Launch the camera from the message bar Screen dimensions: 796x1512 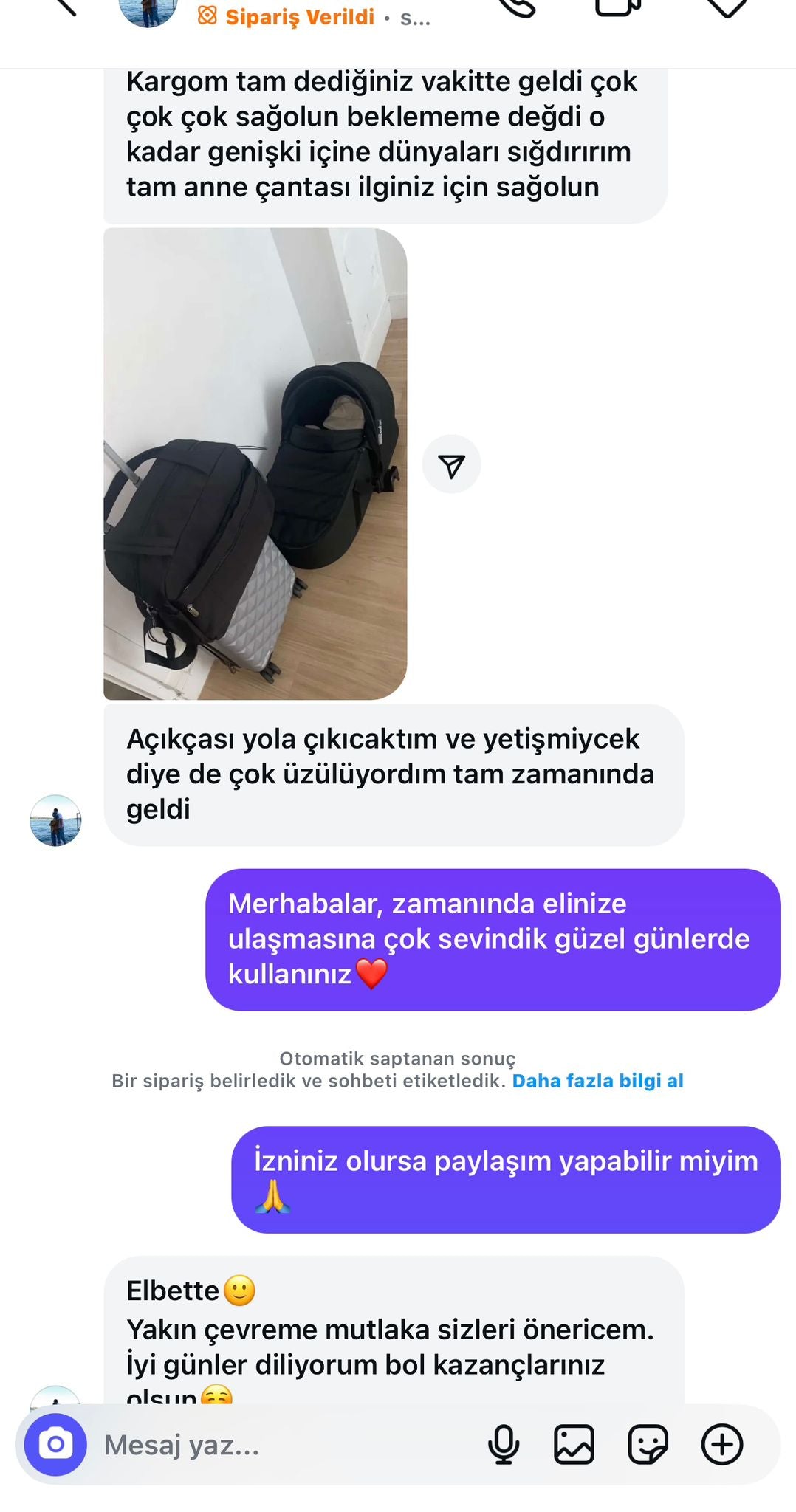pyautogui.click(x=55, y=1445)
